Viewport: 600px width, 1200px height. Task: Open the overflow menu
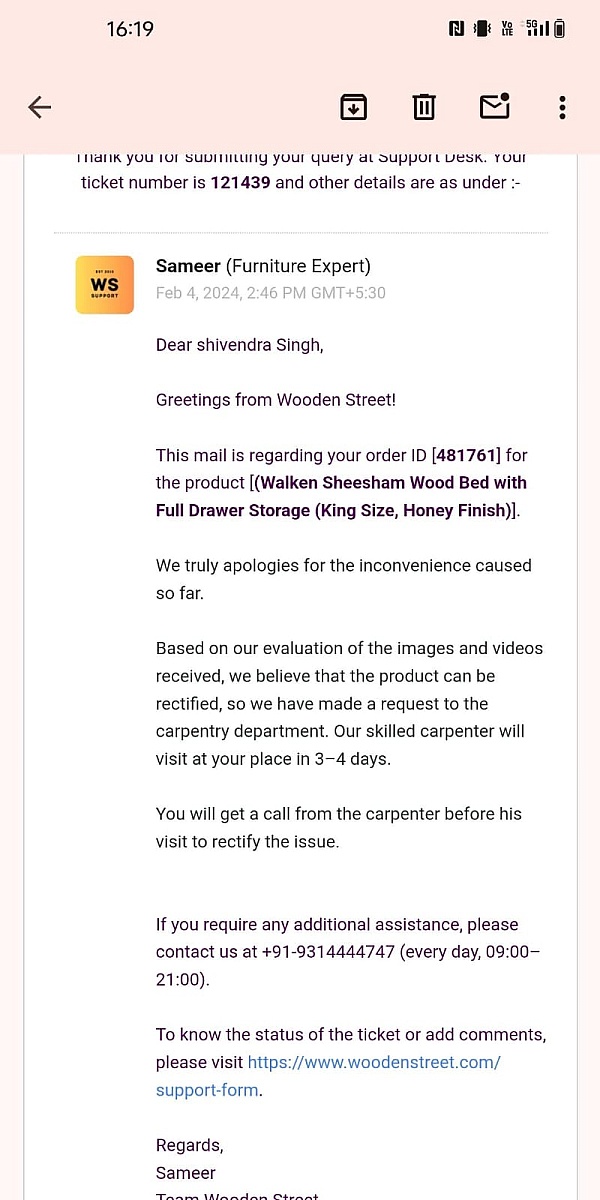click(x=562, y=107)
